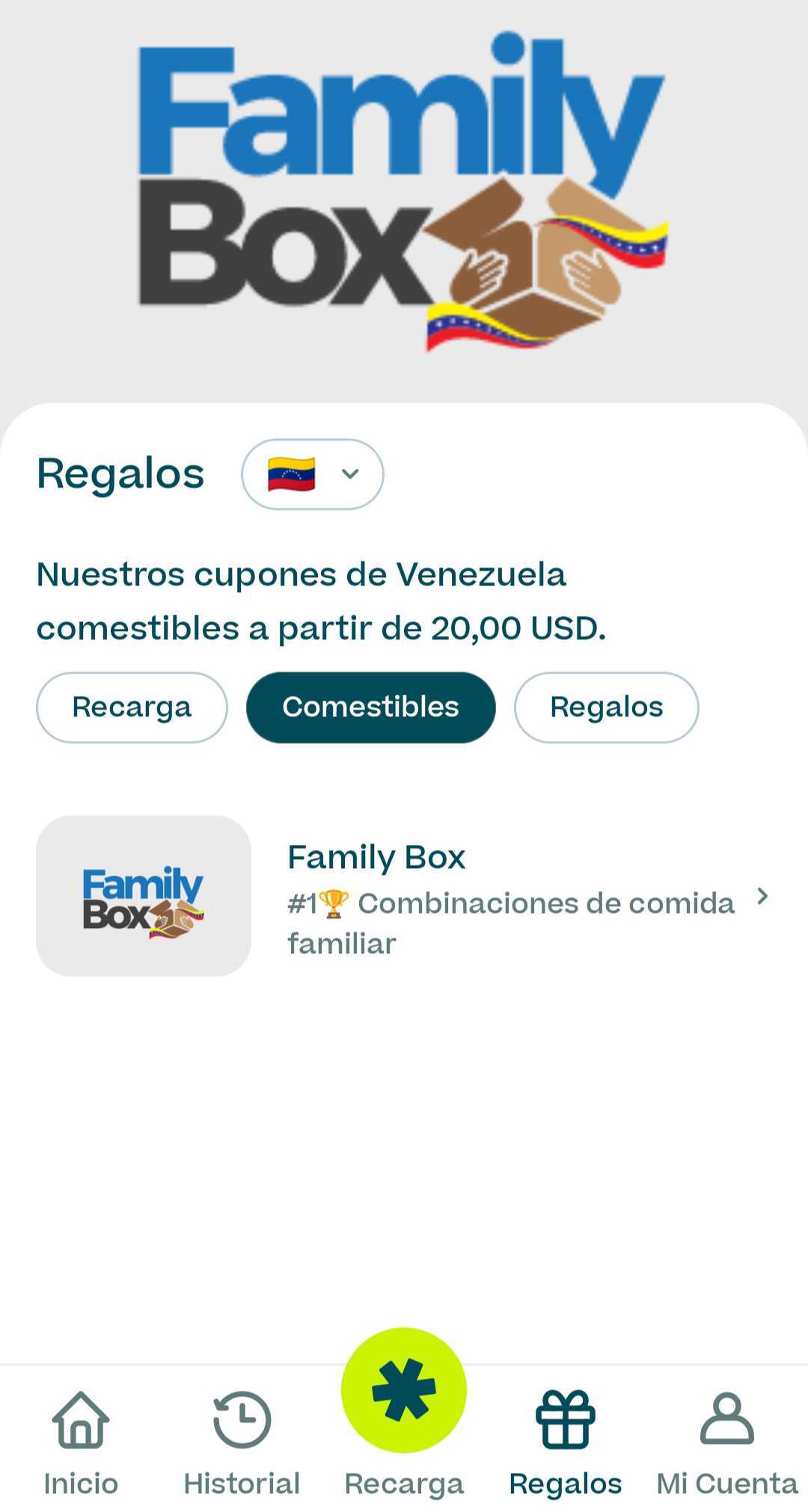Open the Mi Cuenta tab
The height and width of the screenshot is (1512, 808).
tap(727, 1444)
